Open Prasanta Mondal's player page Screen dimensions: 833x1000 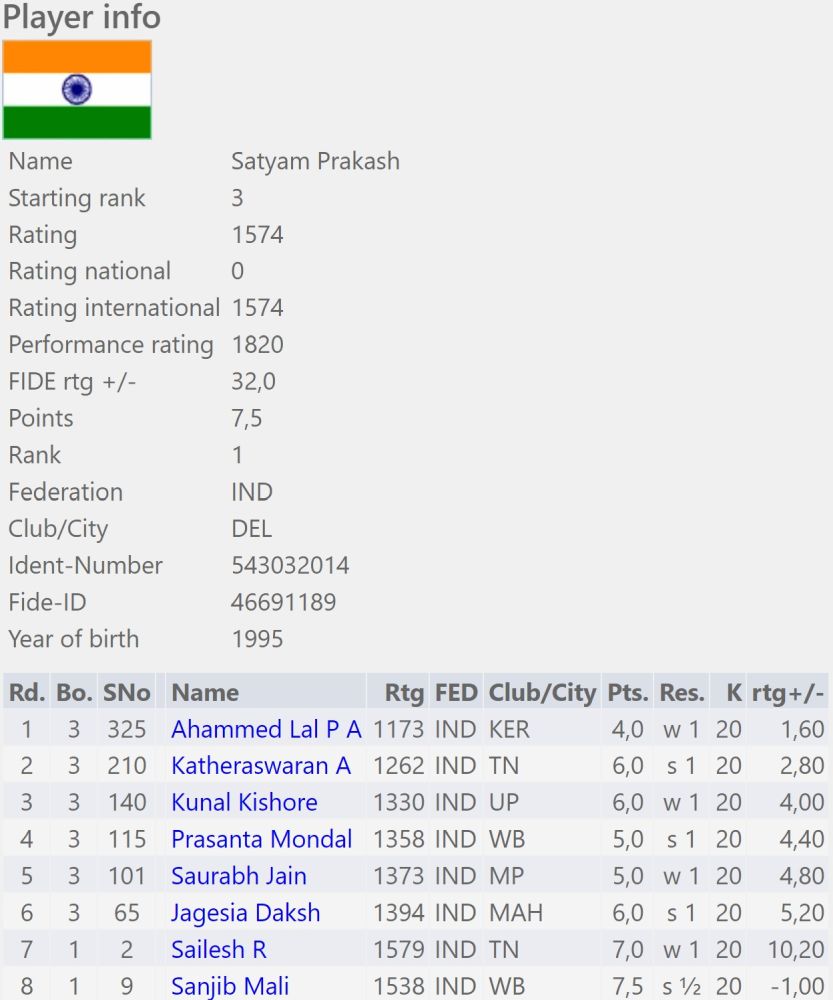(x=261, y=839)
